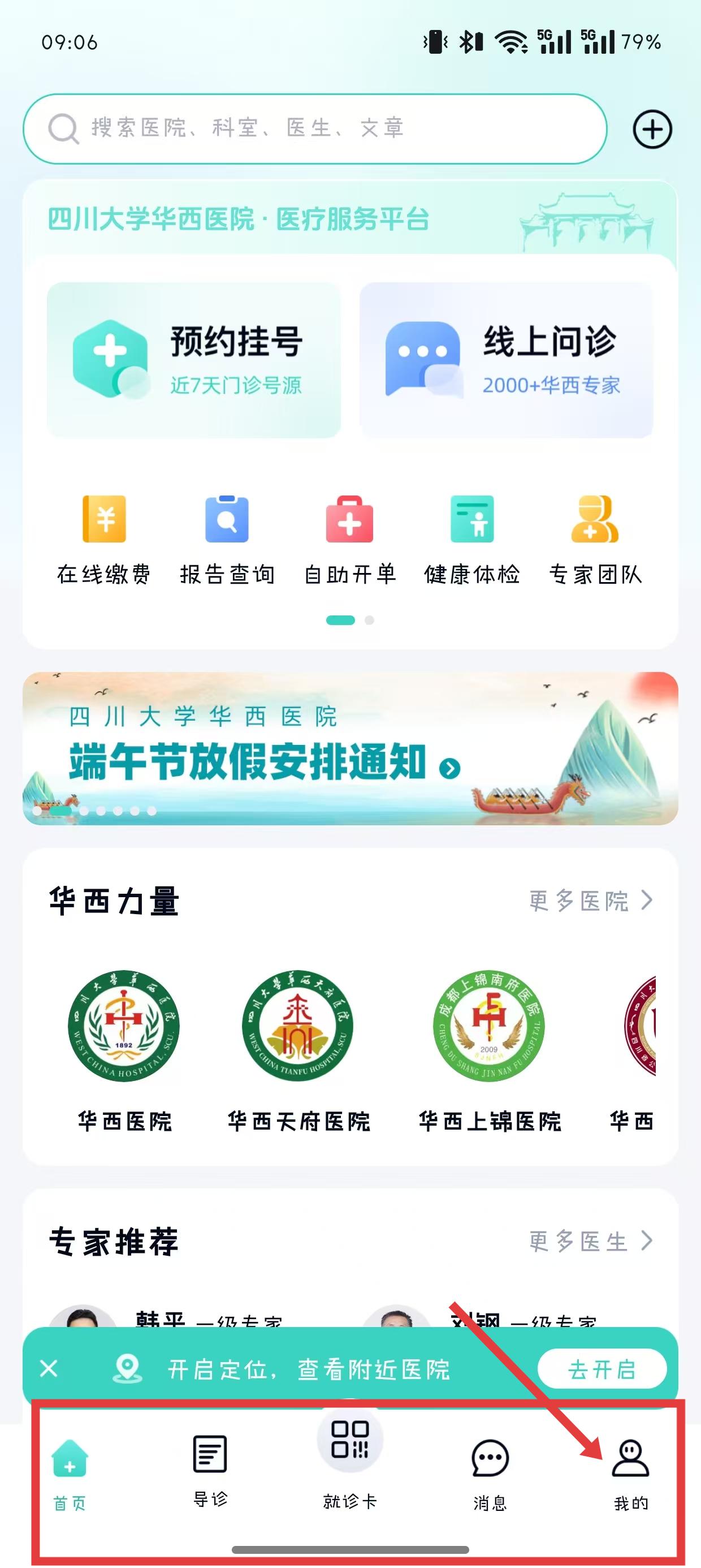This screenshot has width=701, height=1568.
Task: Open the 端午节放假安排通知 banner
Action: (x=350, y=748)
